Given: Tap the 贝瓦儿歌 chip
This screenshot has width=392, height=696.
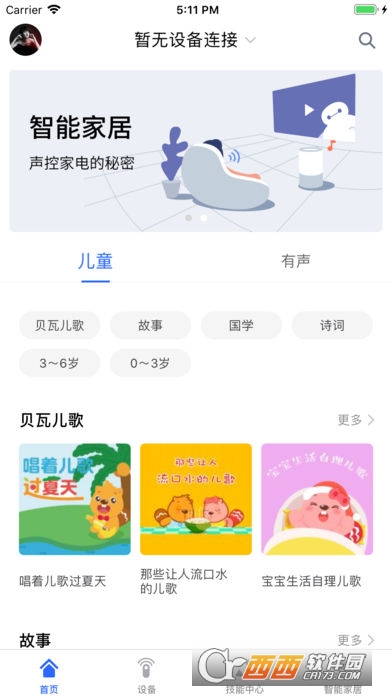Looking at the screenshot, I should click(59, 325).
